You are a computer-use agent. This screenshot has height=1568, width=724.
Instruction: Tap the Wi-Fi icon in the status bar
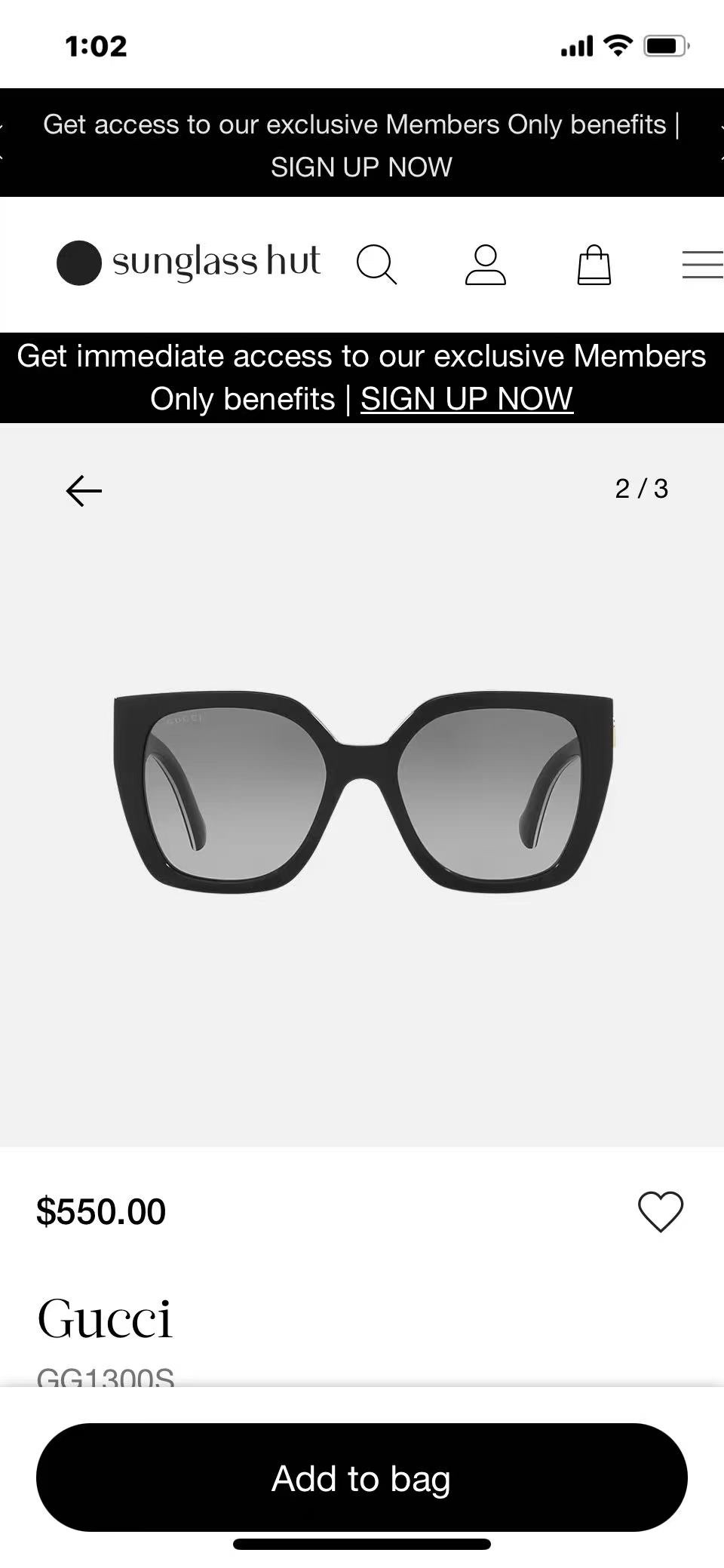coord(617,44)
